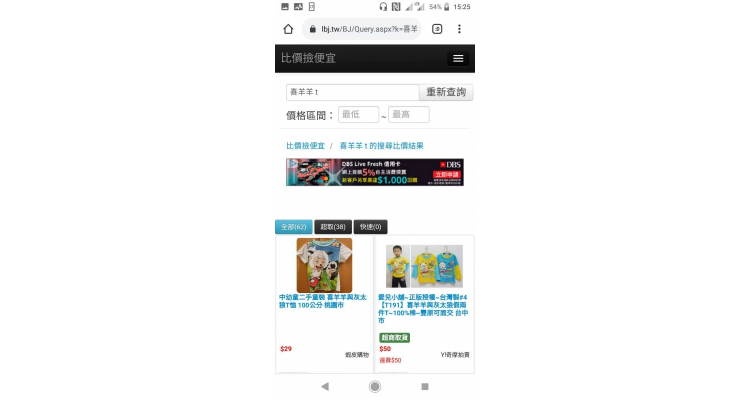Screen dimensions: 750x400
Task: Tap the system back button
Action: click(325, 386)
